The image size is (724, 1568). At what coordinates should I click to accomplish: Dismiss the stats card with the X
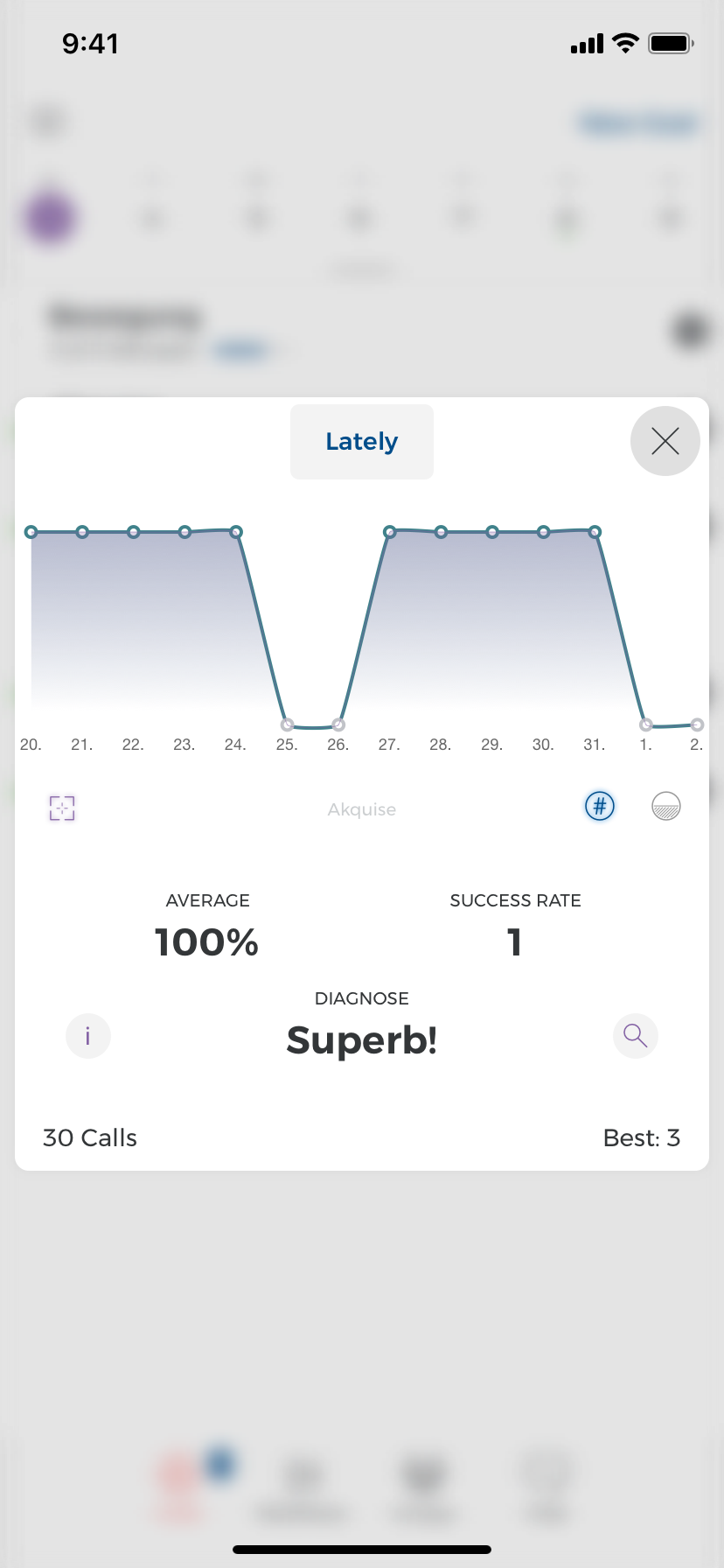665,441
